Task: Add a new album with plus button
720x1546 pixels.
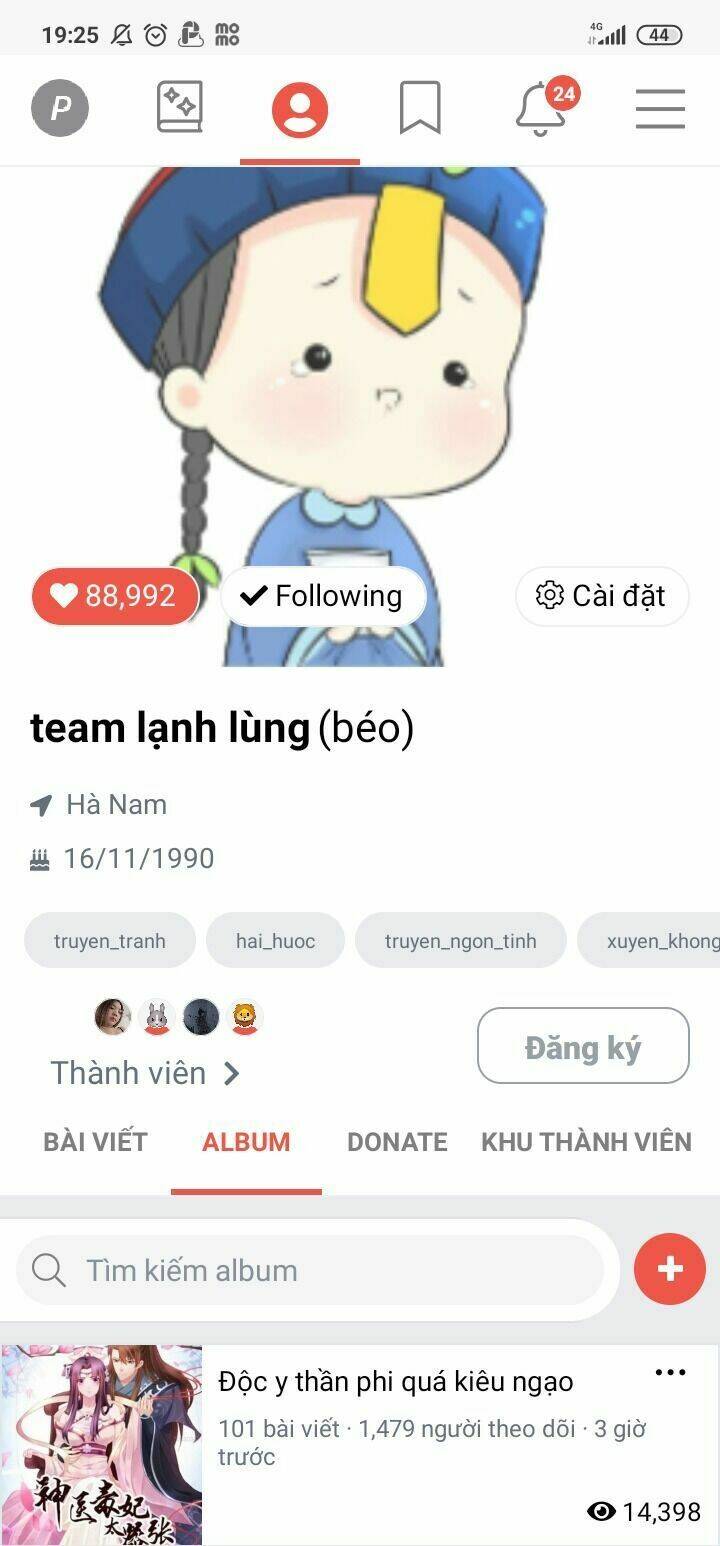Action: click(670, 1269)
